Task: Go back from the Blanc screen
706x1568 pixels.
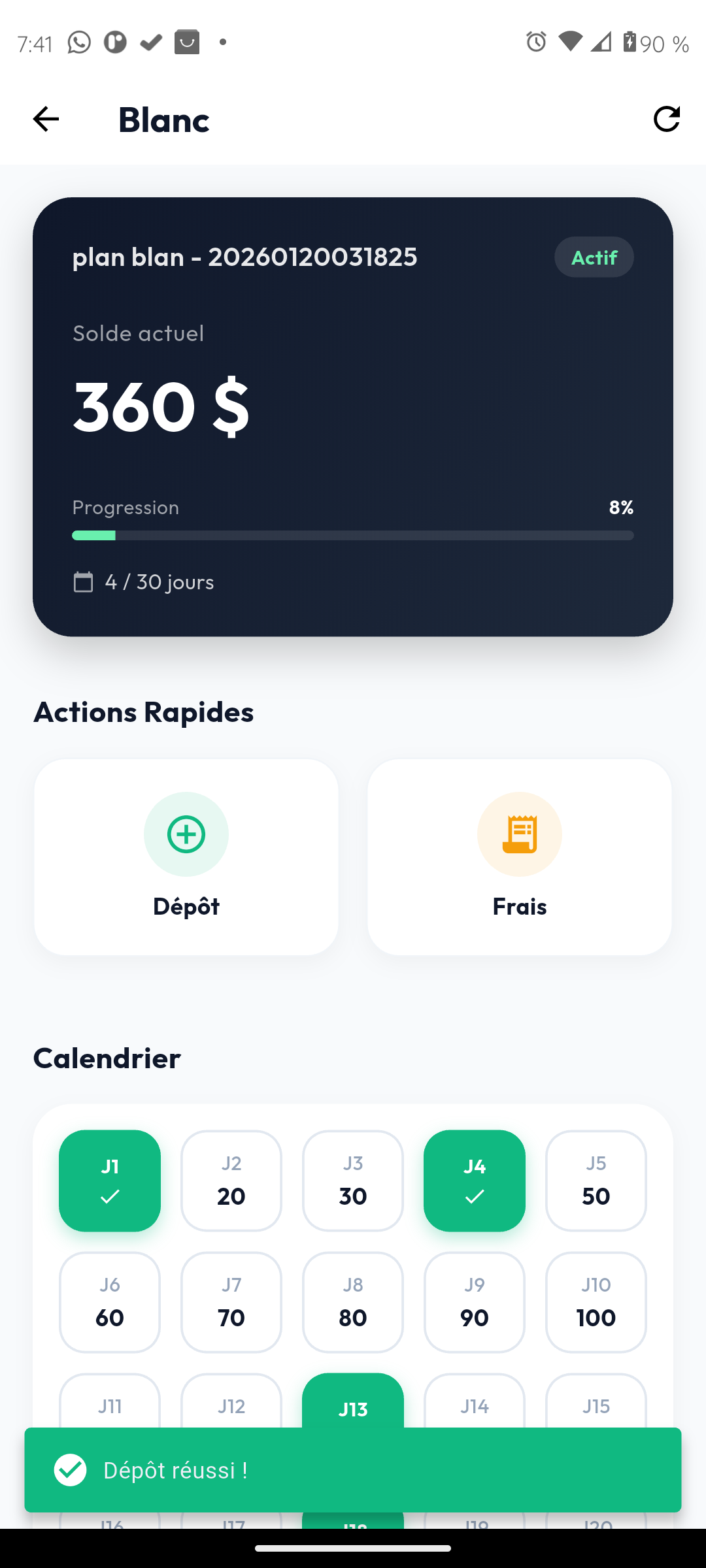Action: (x=46, y=119)
